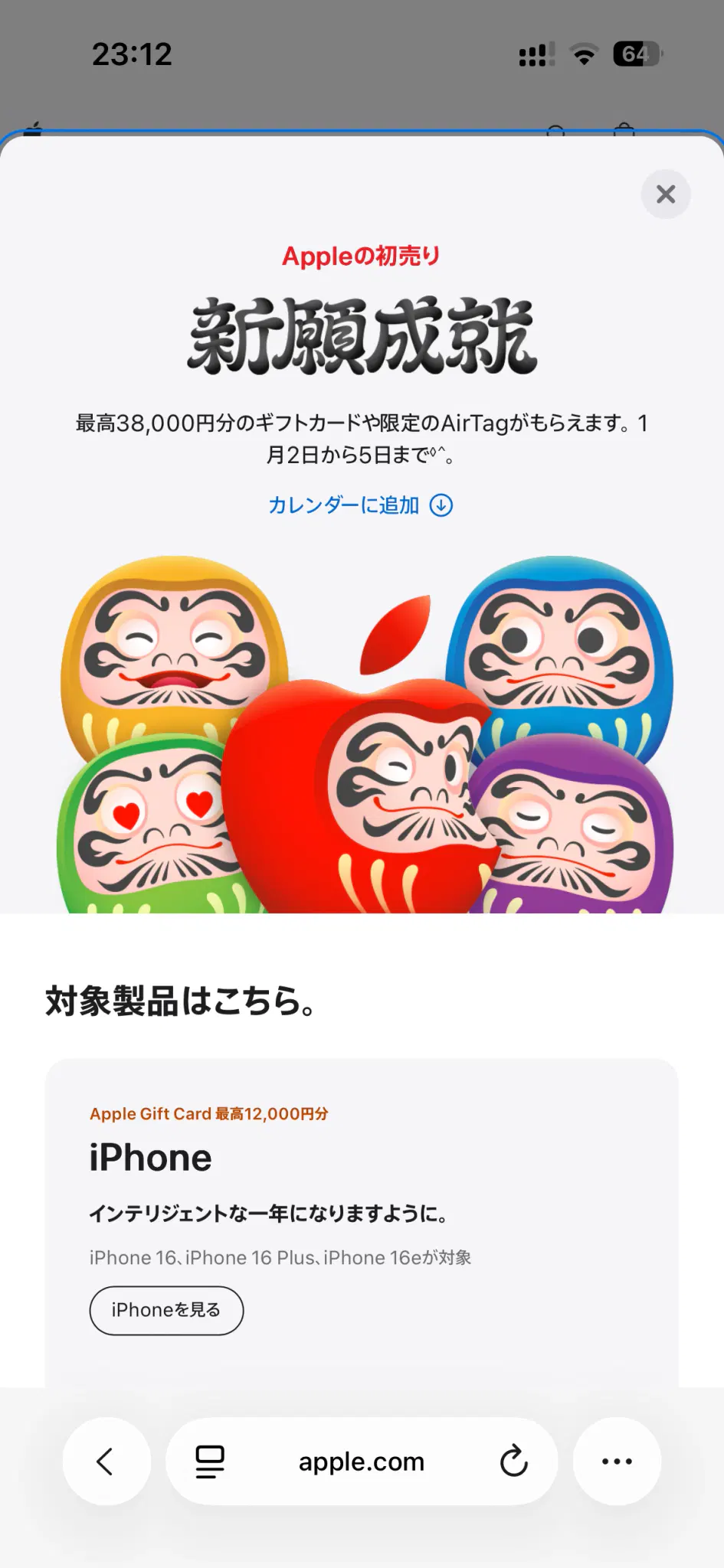
Task: Close the Apple初売り overlay
Action: pyautogui.click(x=665, y=194)
